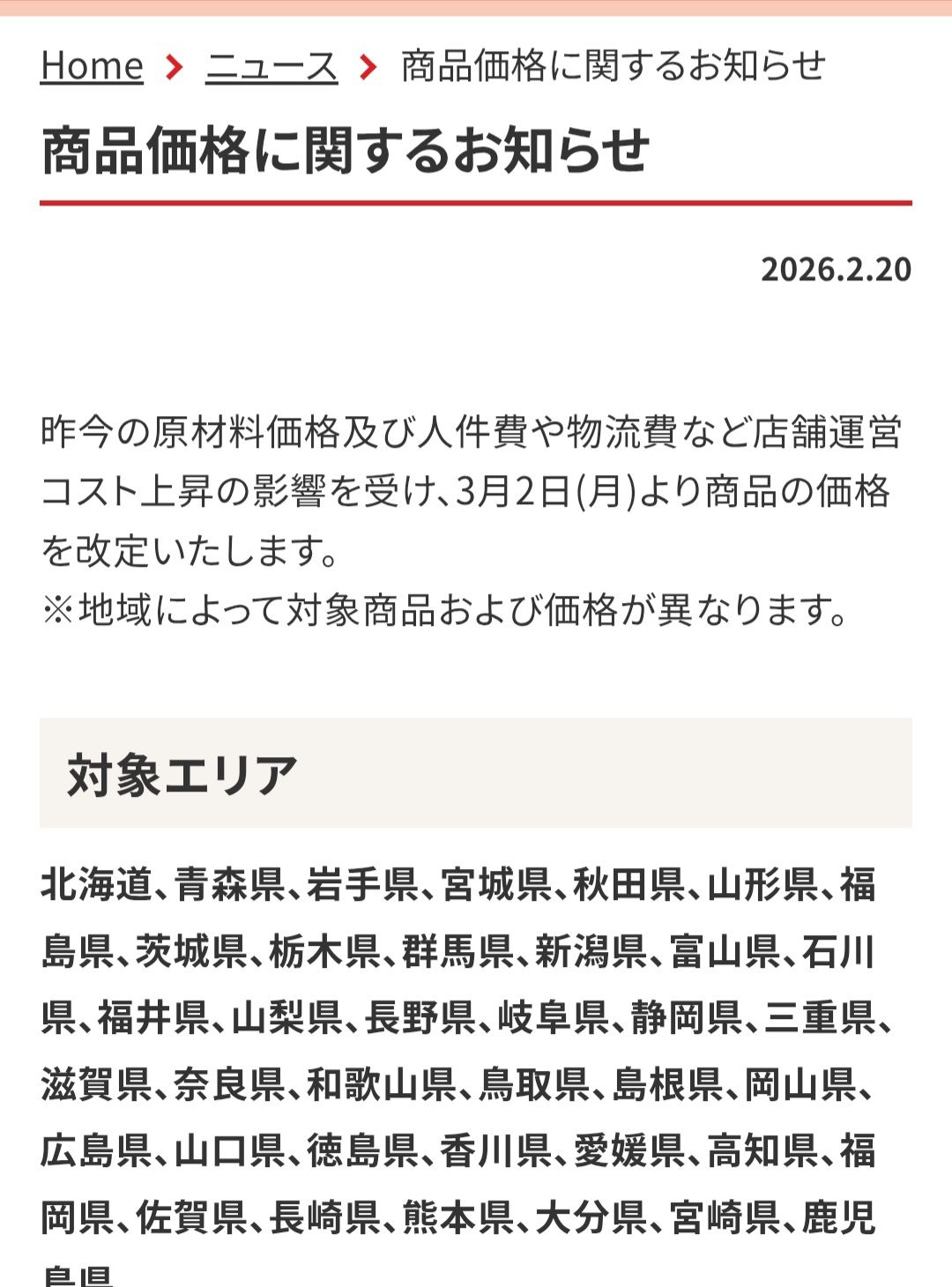The width and height of the screenshot is (952, 1287).
Task: Go to Home via the breadcrumb
Action: [x=92, y=66]
